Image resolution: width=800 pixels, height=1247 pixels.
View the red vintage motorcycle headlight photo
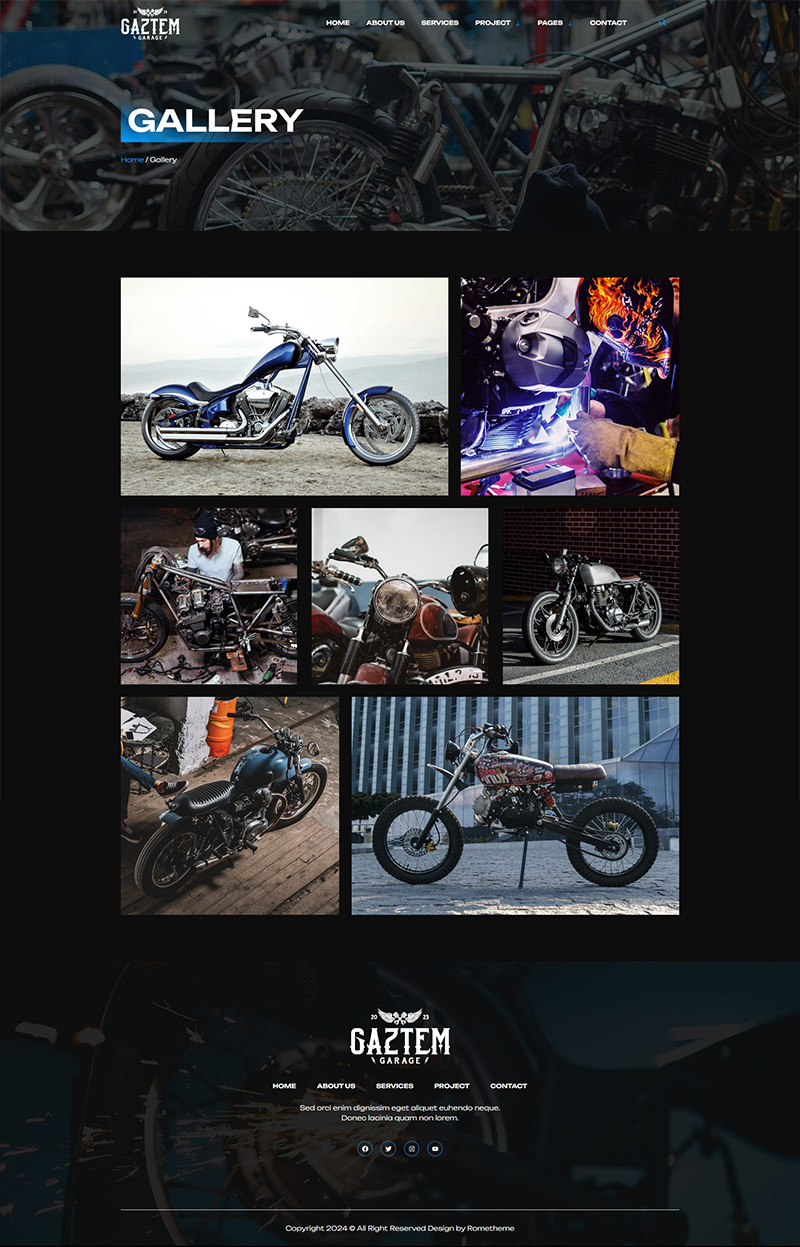click(400, 596)
